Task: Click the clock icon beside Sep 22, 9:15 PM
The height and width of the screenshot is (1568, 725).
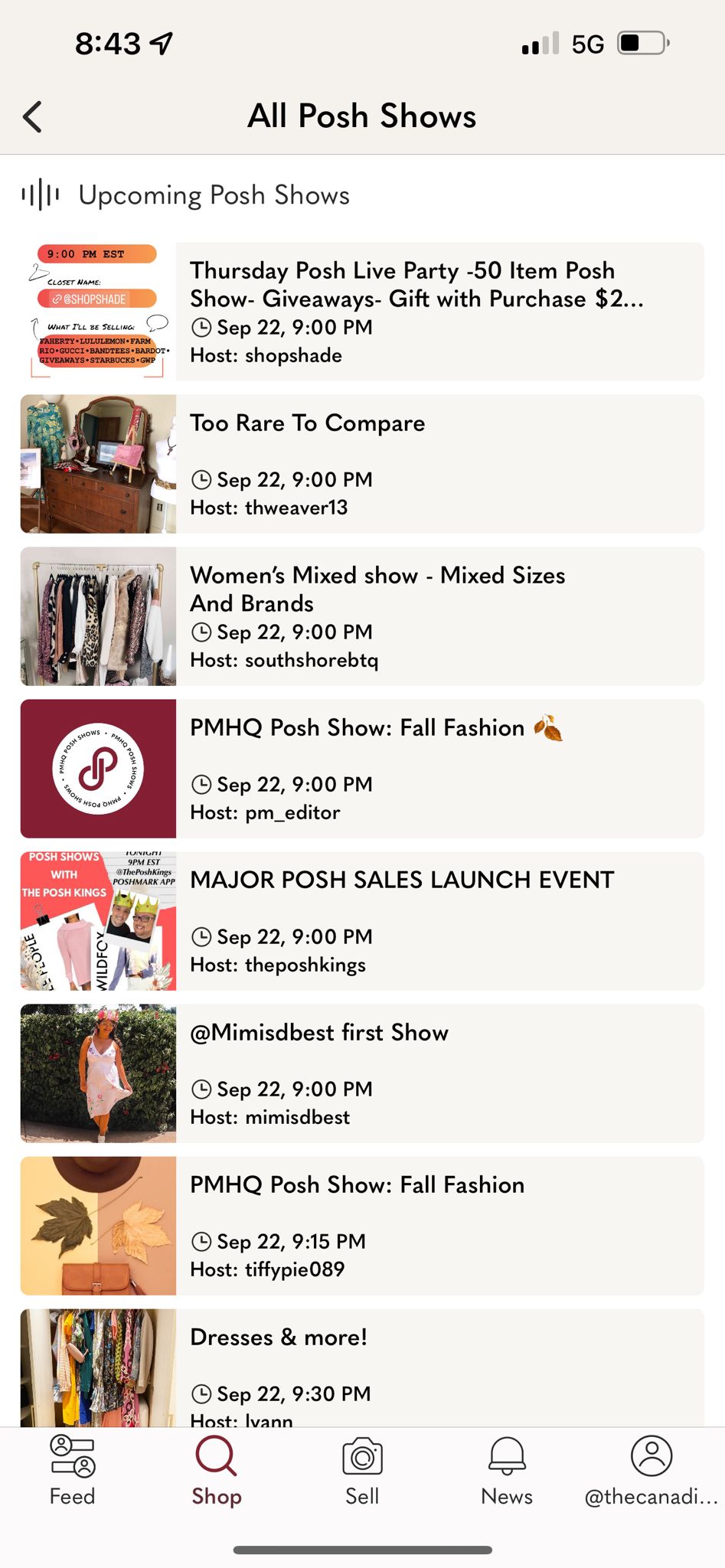Action: [x=202, y=1241]
